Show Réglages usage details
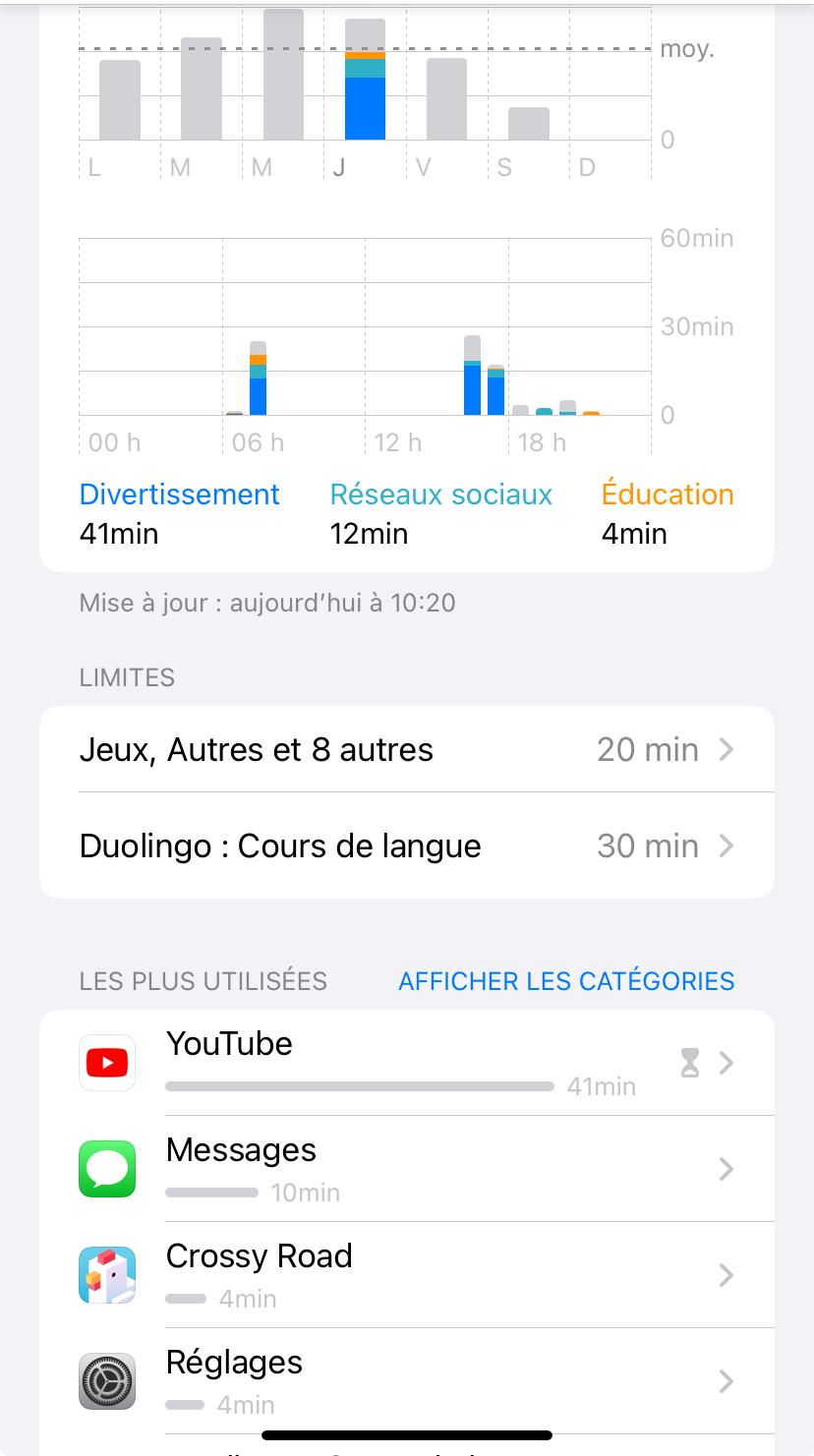Screen dimensions: 814x1456 pos(406,1381)
